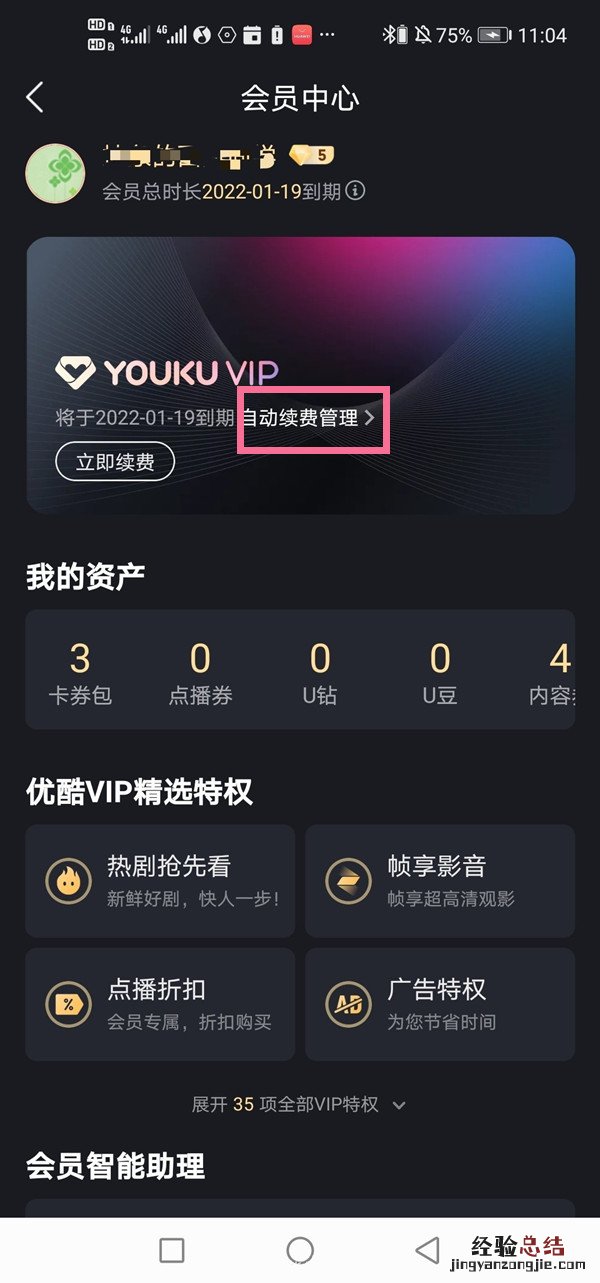600x1283 pixels.
Task: View U豆 balance
Action: click(x=440, y=673)
